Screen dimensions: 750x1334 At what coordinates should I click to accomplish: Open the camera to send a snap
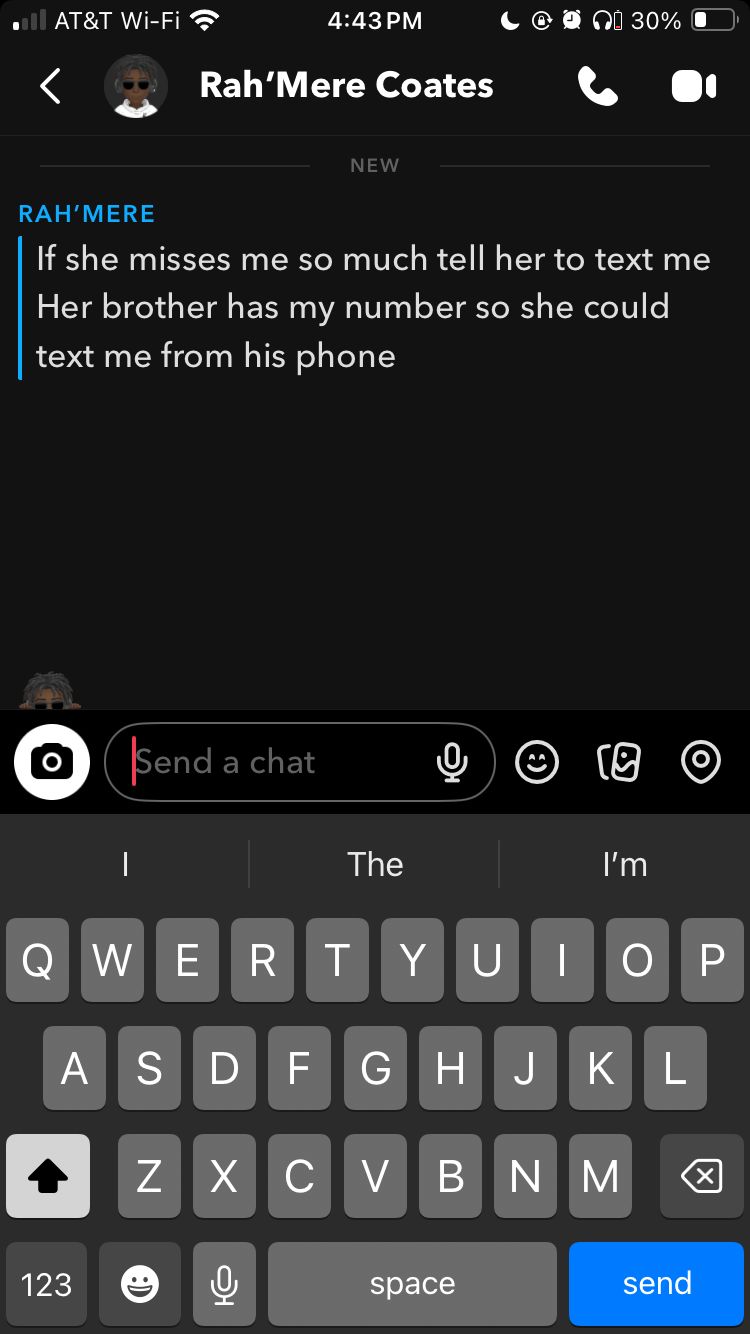tap(52, 762)
